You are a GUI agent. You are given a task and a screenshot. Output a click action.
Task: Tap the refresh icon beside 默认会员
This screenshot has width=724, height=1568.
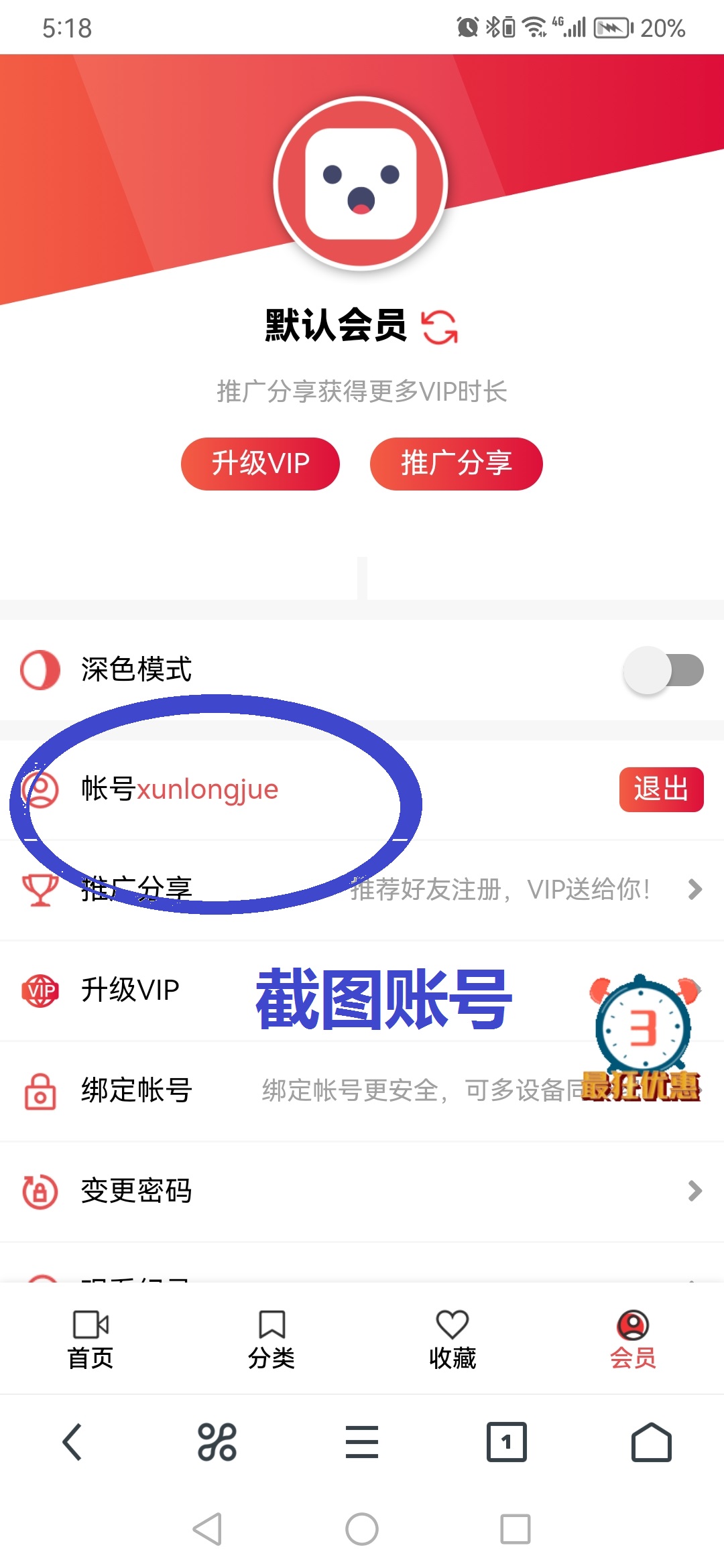[439, 327]
